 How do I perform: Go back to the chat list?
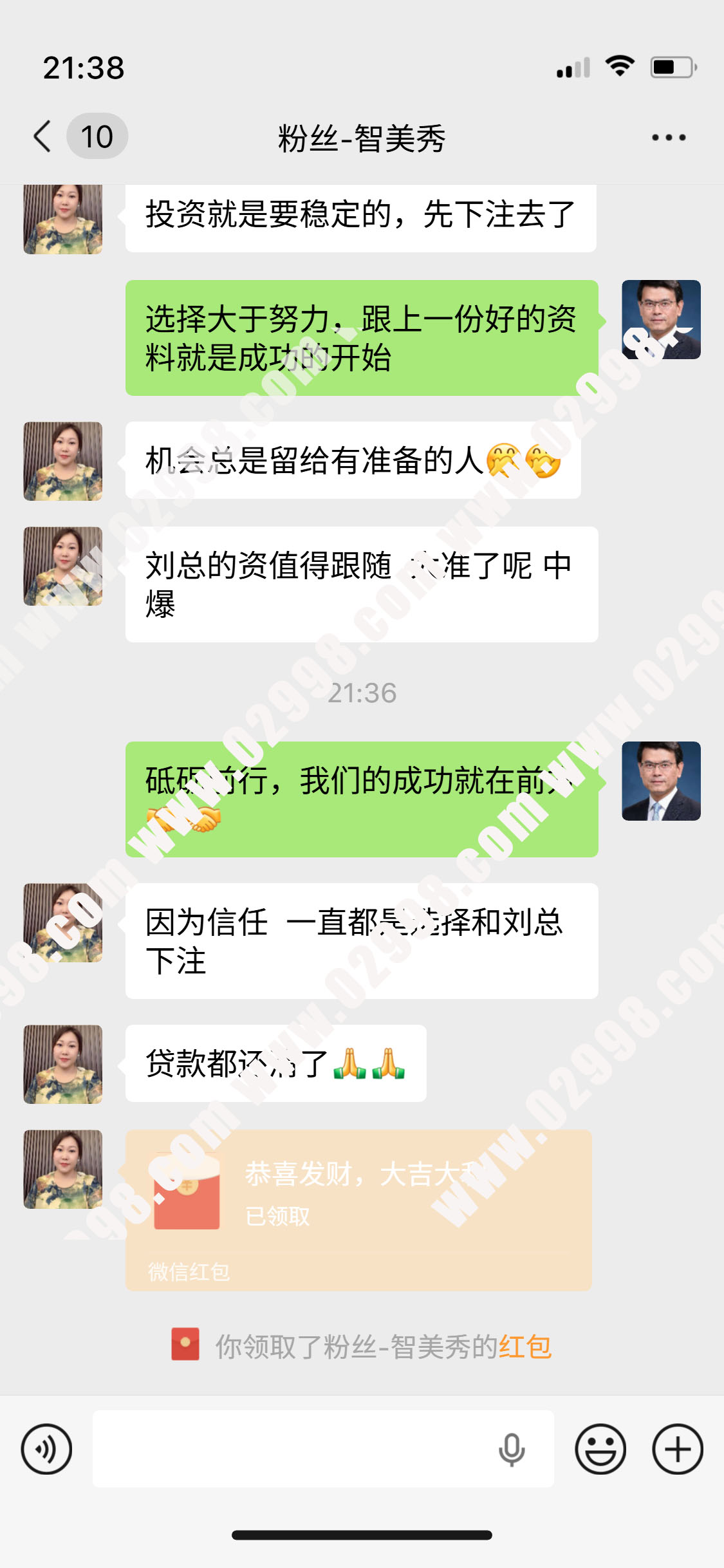click(x=42, y=136)
